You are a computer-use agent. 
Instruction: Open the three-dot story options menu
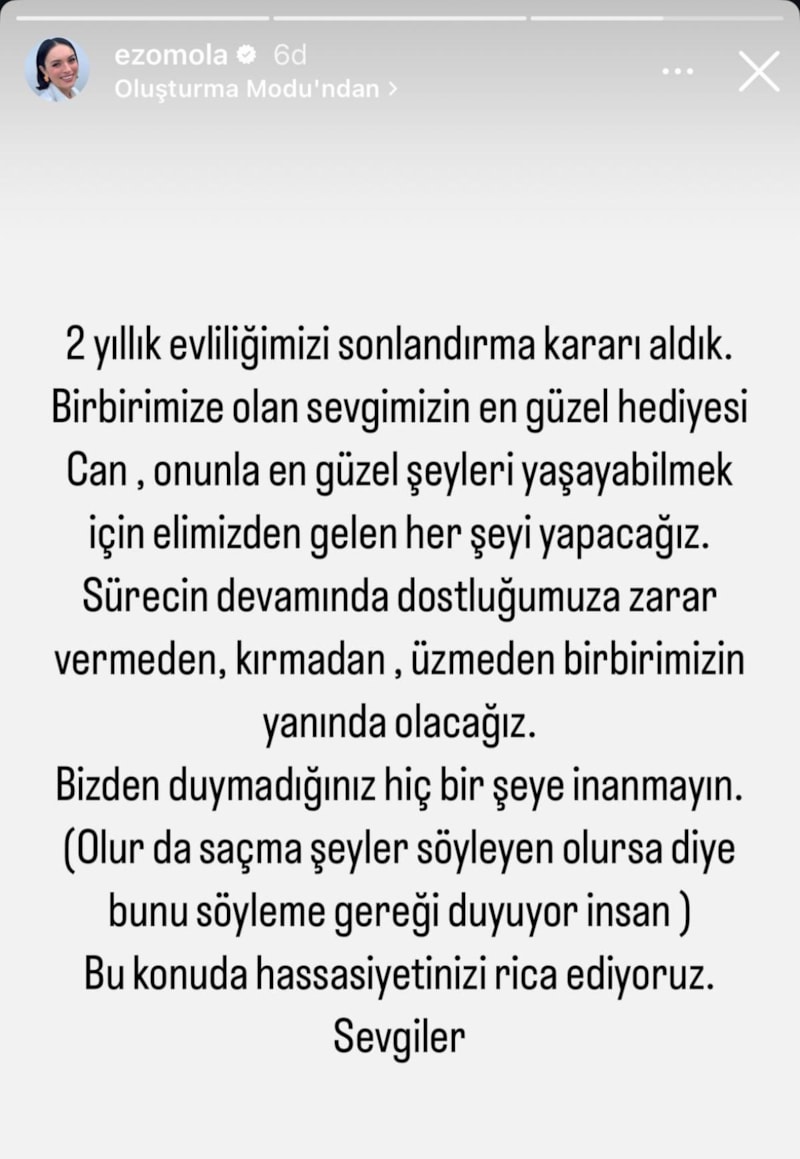[678, 71]
